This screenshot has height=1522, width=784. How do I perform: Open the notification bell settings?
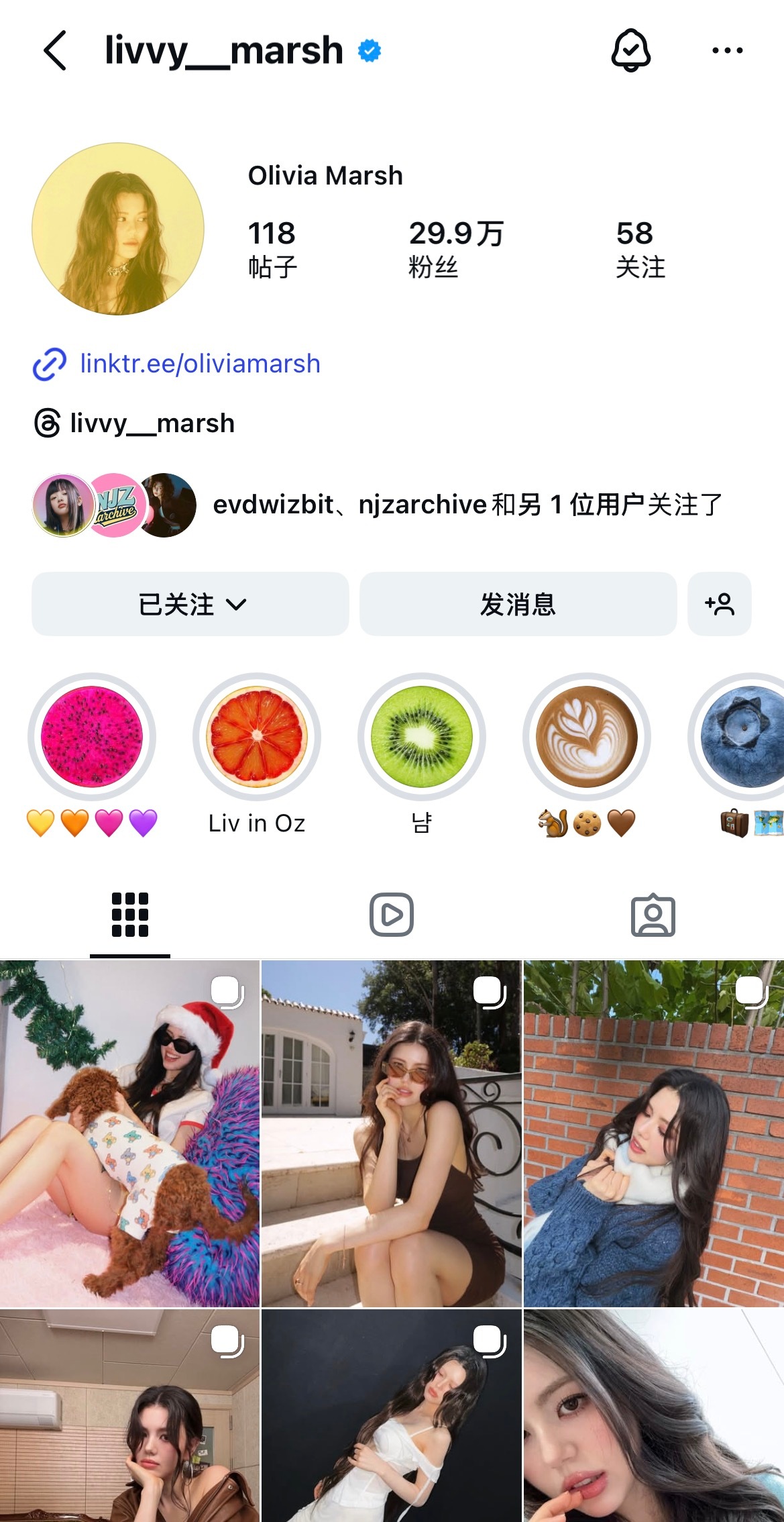coord(631,50)
